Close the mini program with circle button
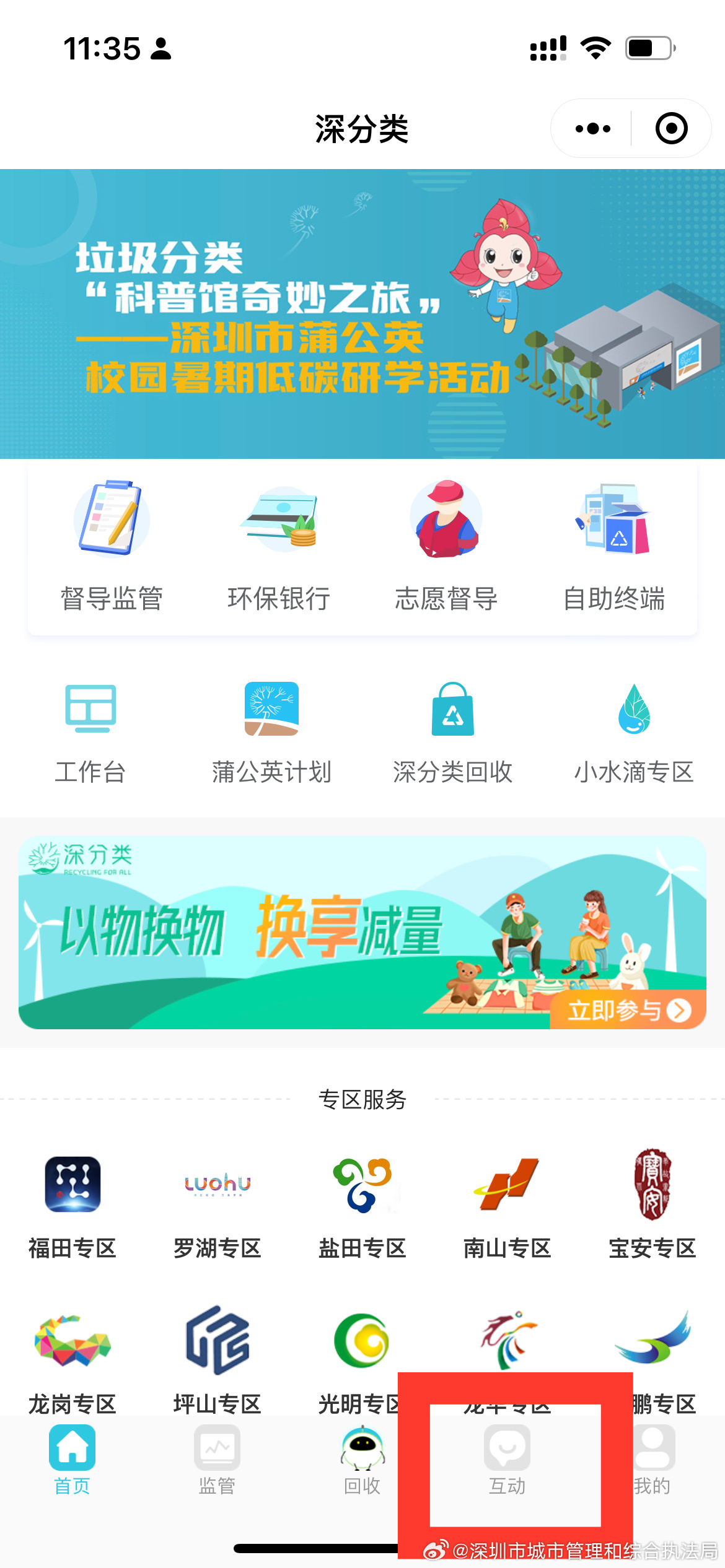Screen dimensions: 725x1568 (671, 129)
